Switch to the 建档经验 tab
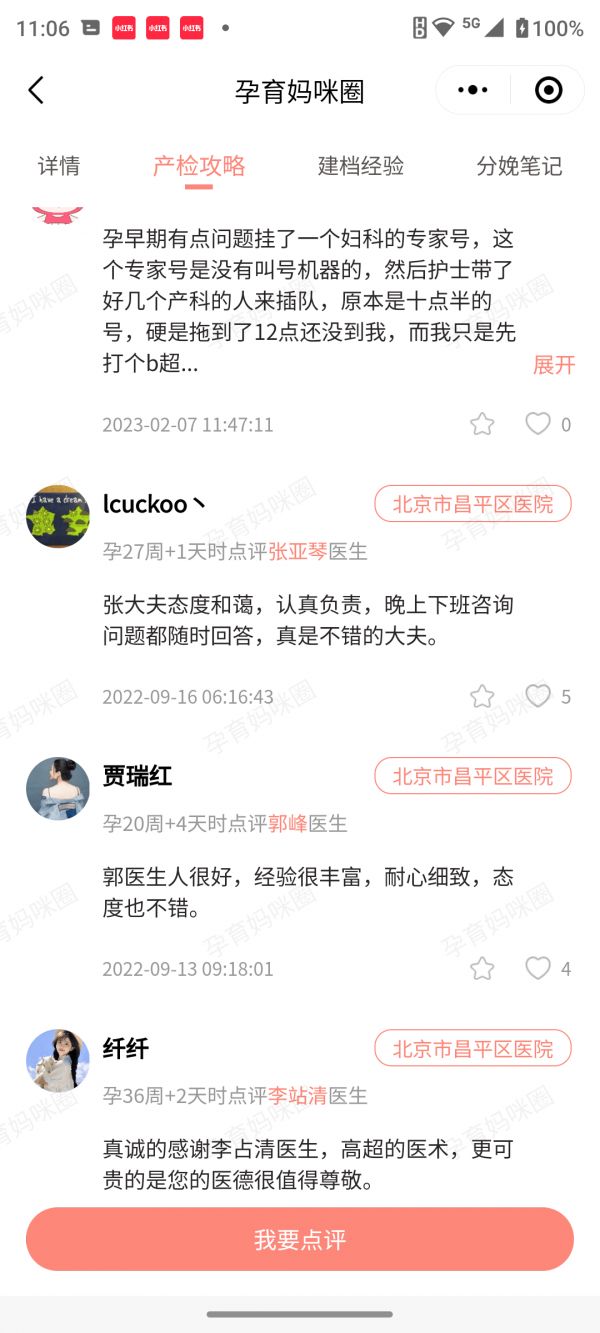 click(361, 166)
